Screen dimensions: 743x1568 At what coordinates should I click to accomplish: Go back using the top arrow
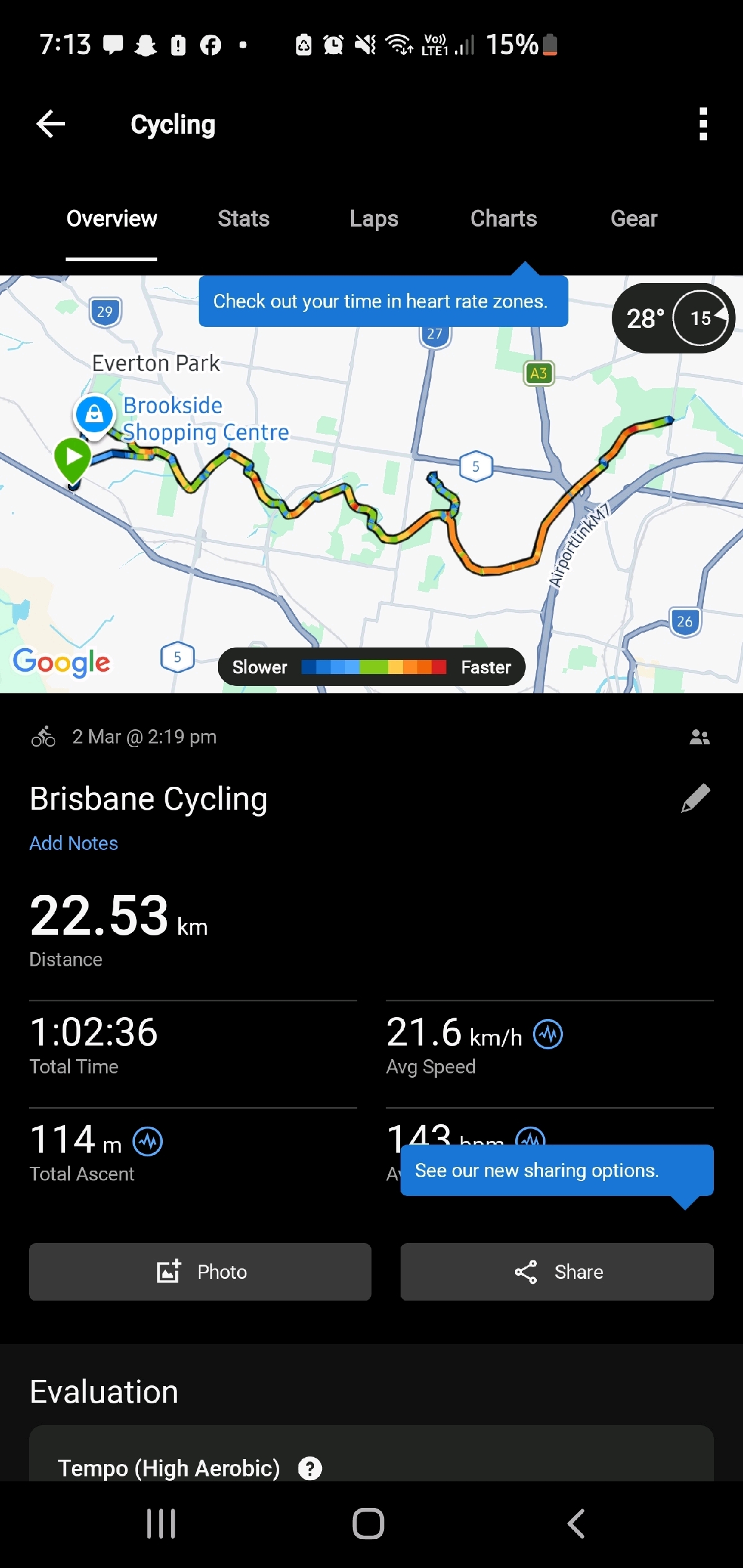[x=51, y=124]
